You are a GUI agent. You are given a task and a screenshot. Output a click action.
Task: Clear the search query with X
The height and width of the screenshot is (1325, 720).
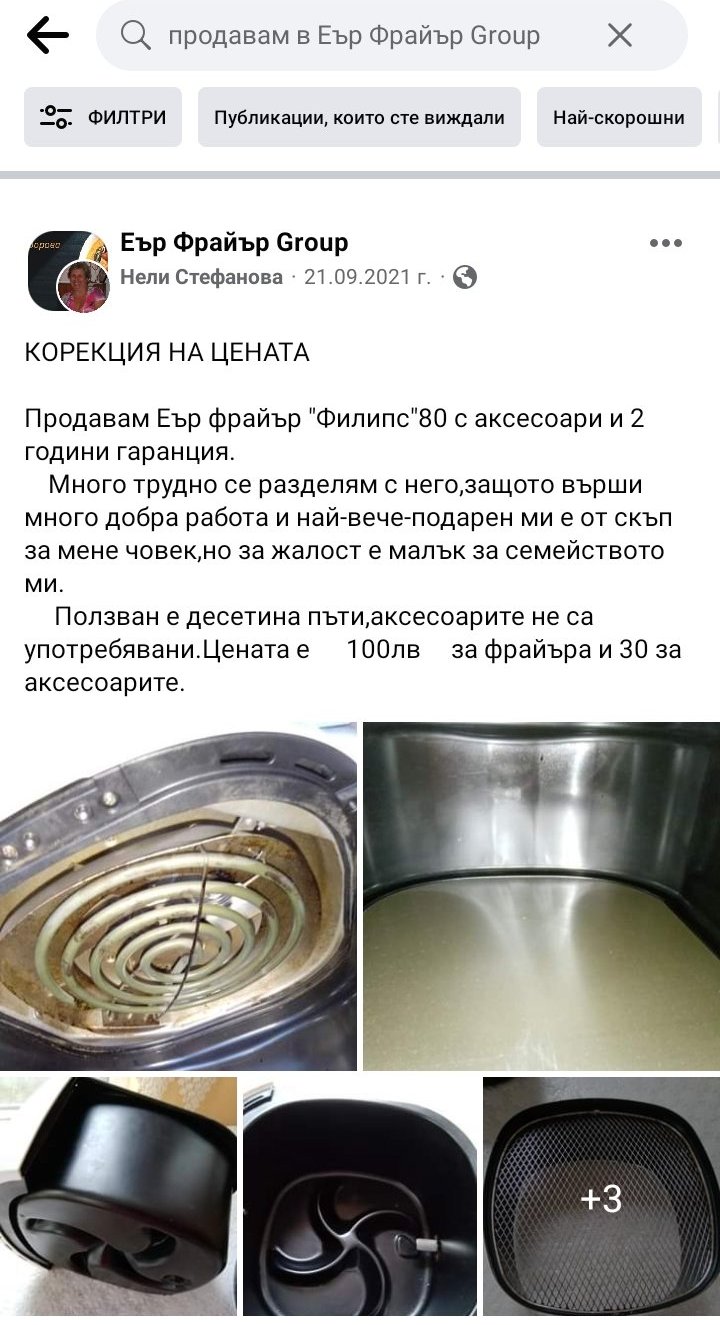(620, 37)
